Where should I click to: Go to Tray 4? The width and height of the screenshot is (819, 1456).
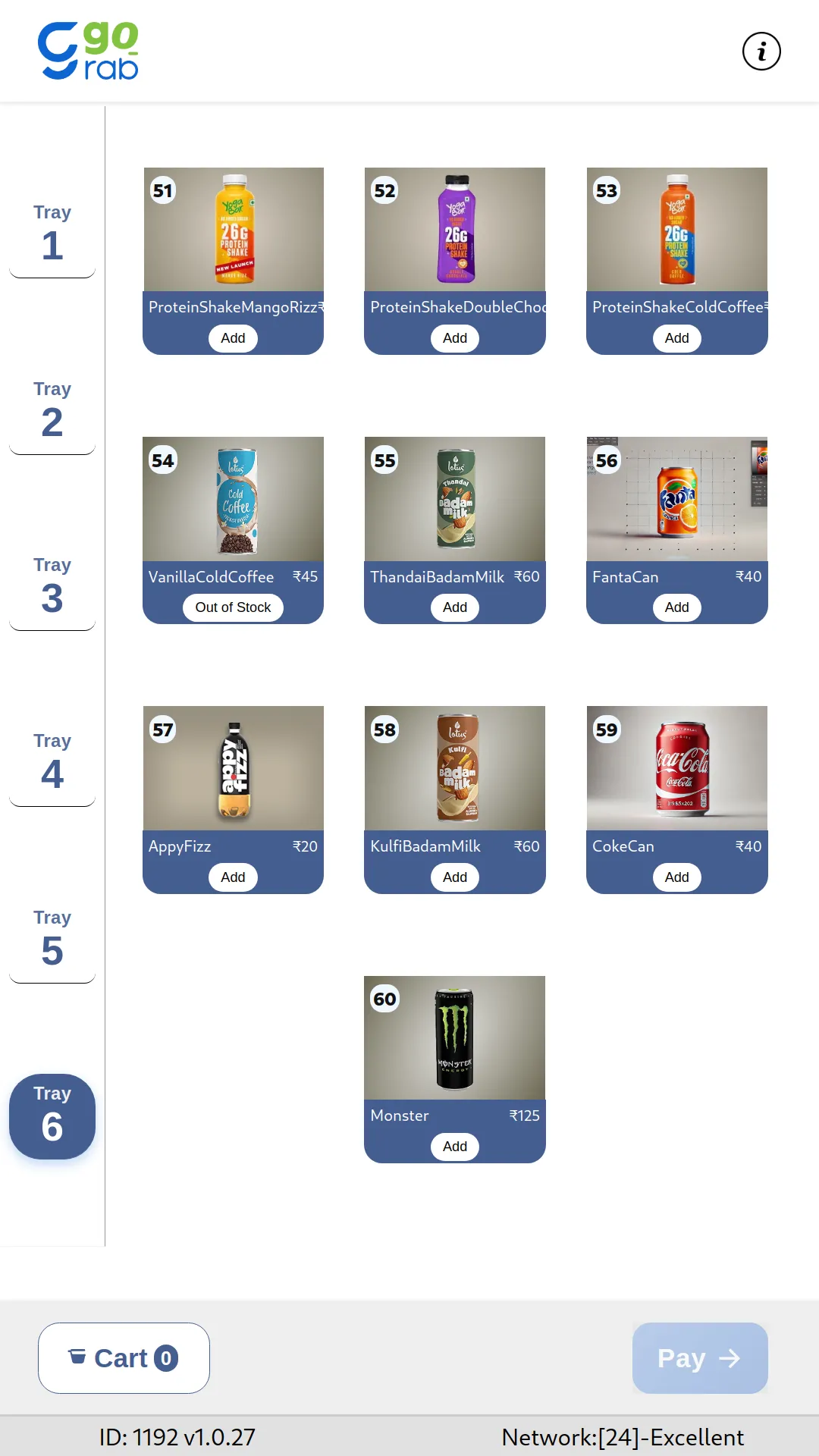(x=52, y=763)
